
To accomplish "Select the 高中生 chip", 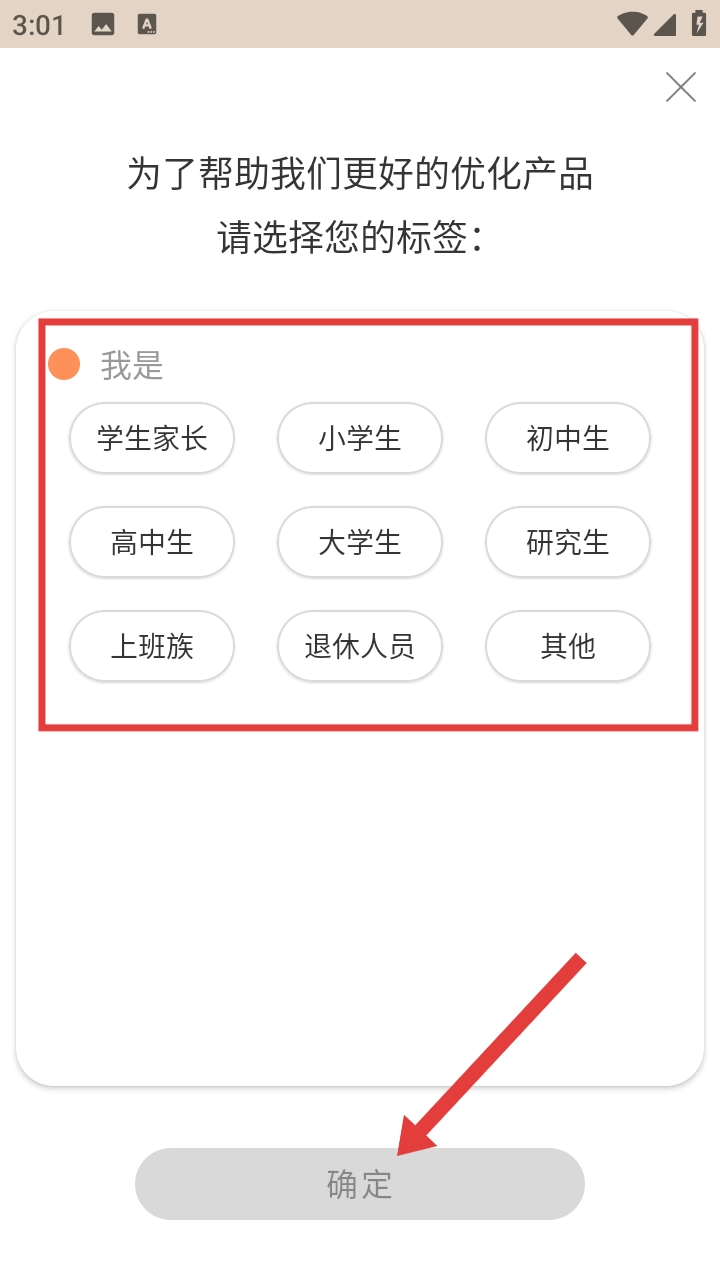I will coord(152,542).
